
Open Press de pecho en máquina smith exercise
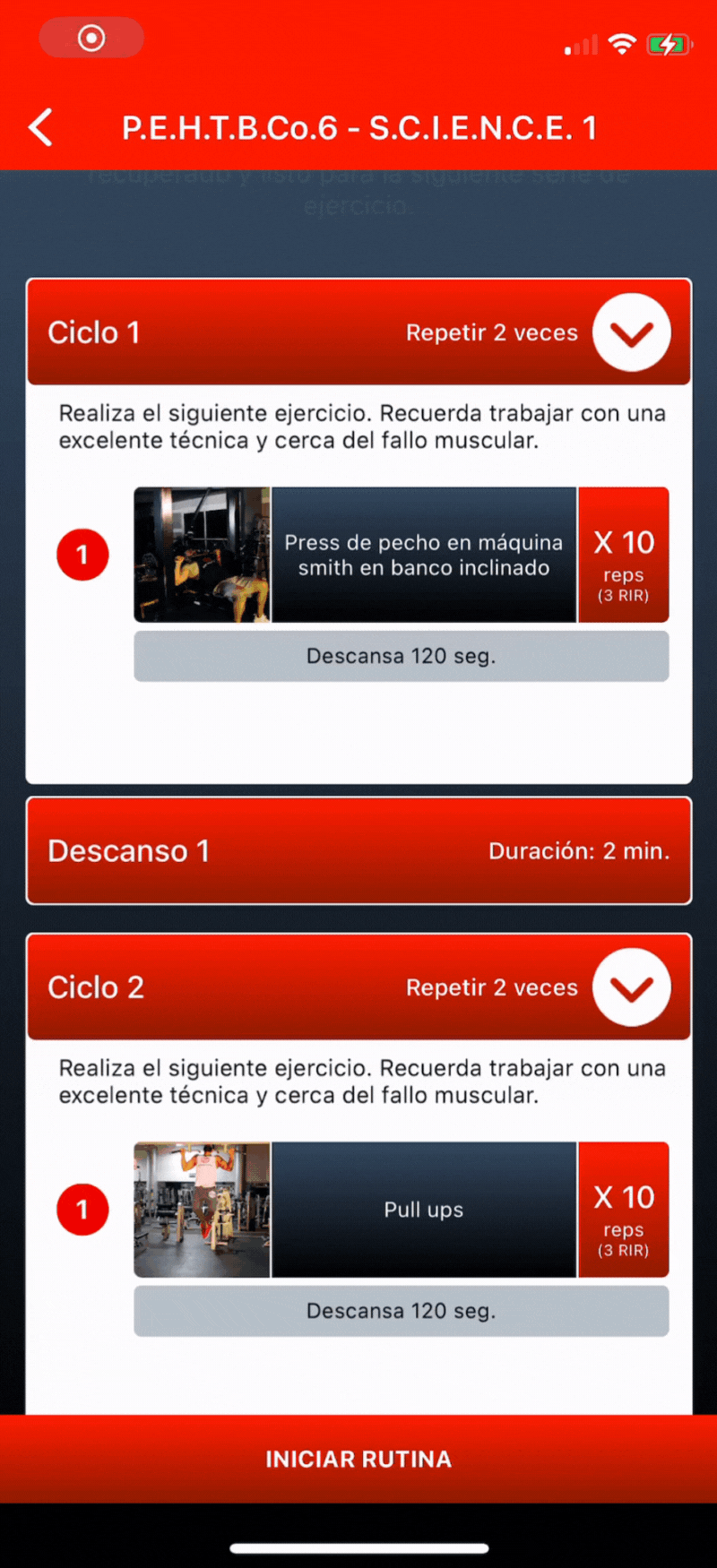[423, 555]
